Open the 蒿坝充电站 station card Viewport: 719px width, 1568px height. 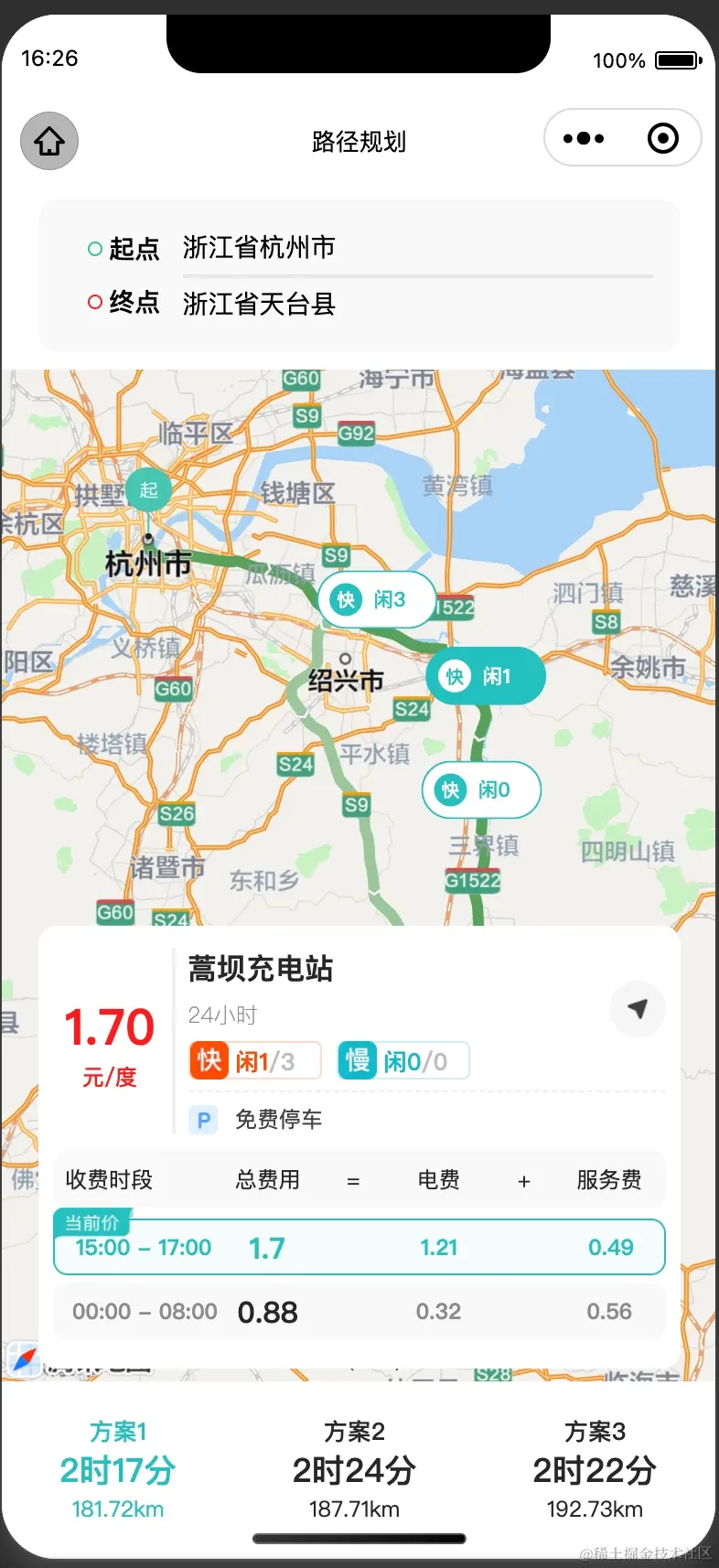(261, 969)
